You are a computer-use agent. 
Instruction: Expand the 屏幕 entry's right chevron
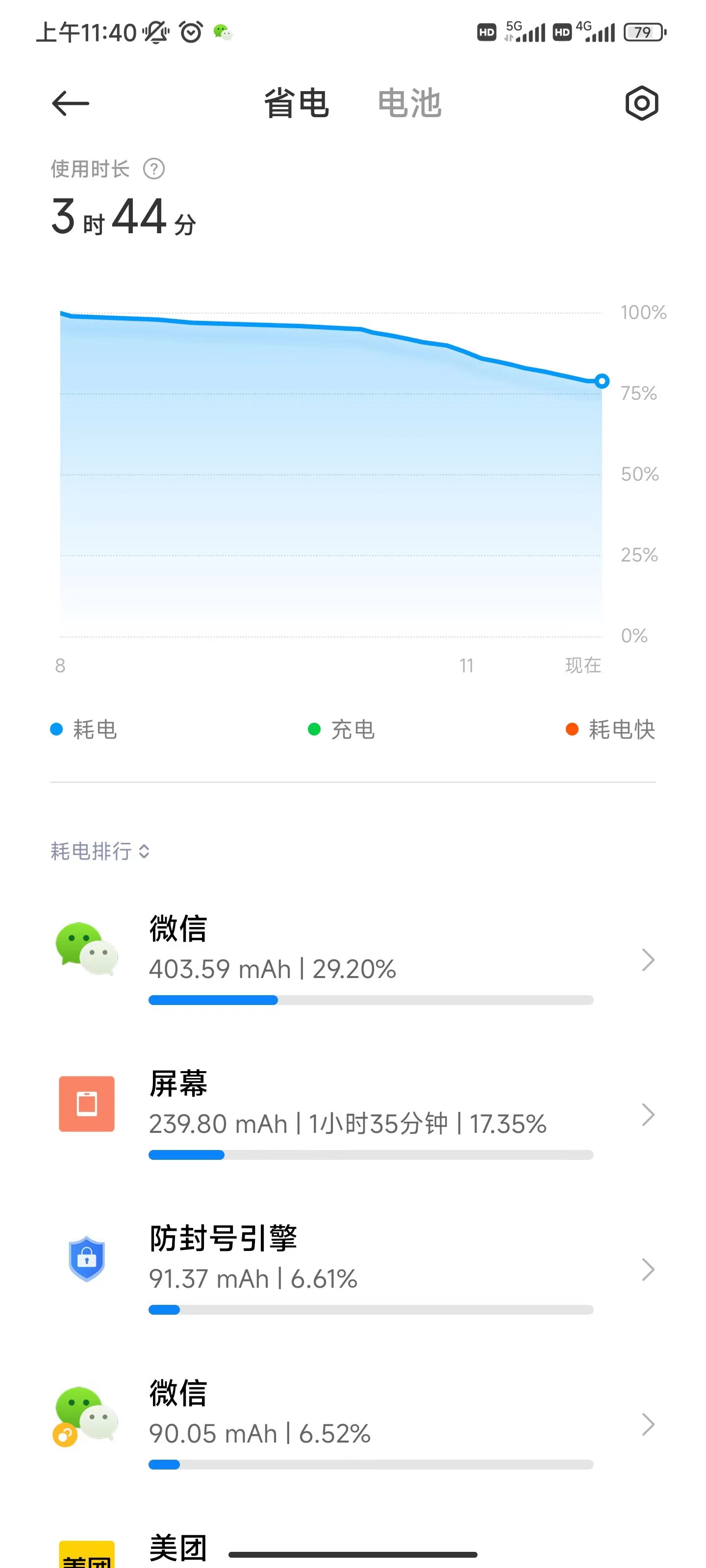point(649,1115)
